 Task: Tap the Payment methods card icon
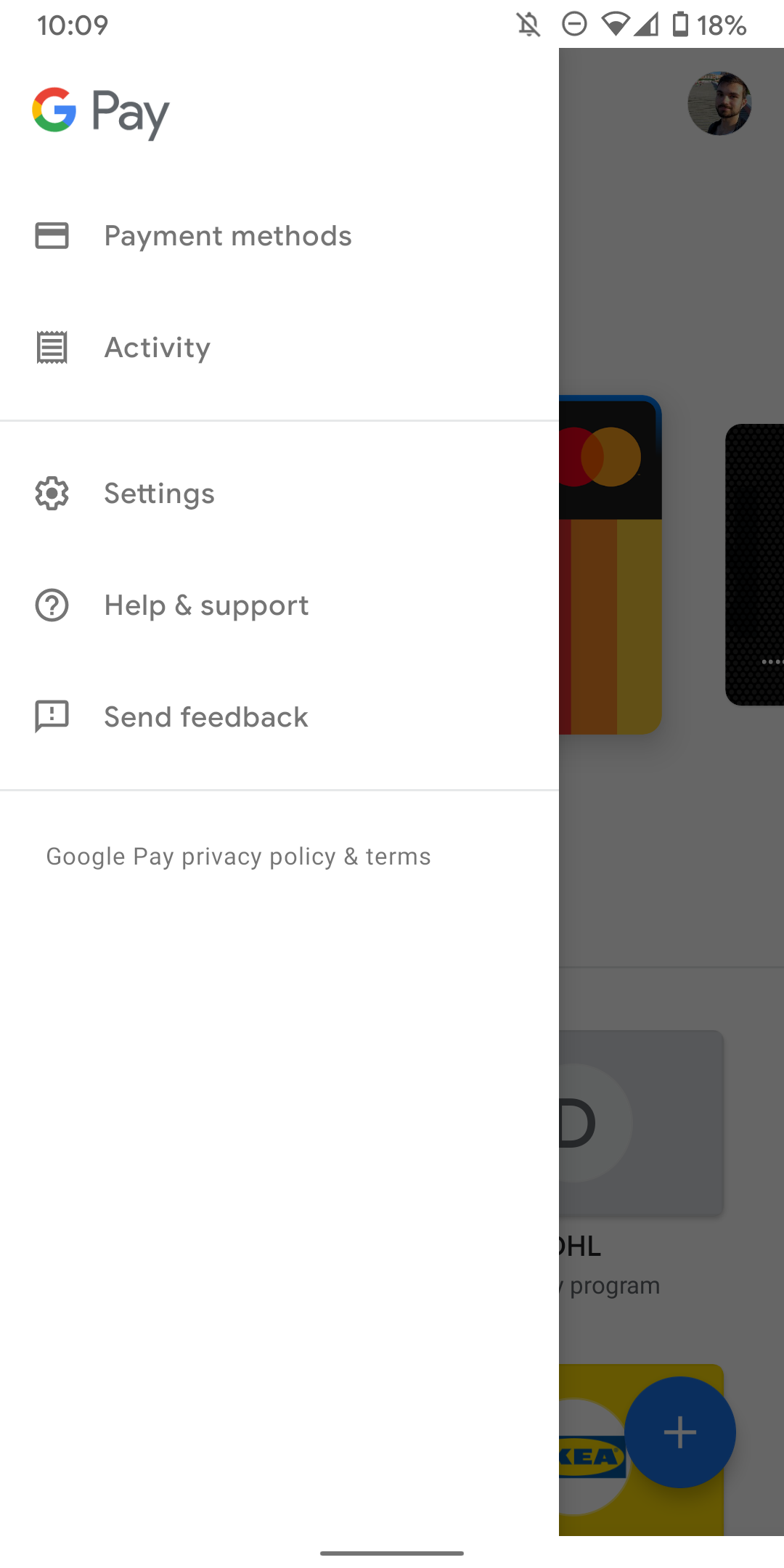[52, 235]
